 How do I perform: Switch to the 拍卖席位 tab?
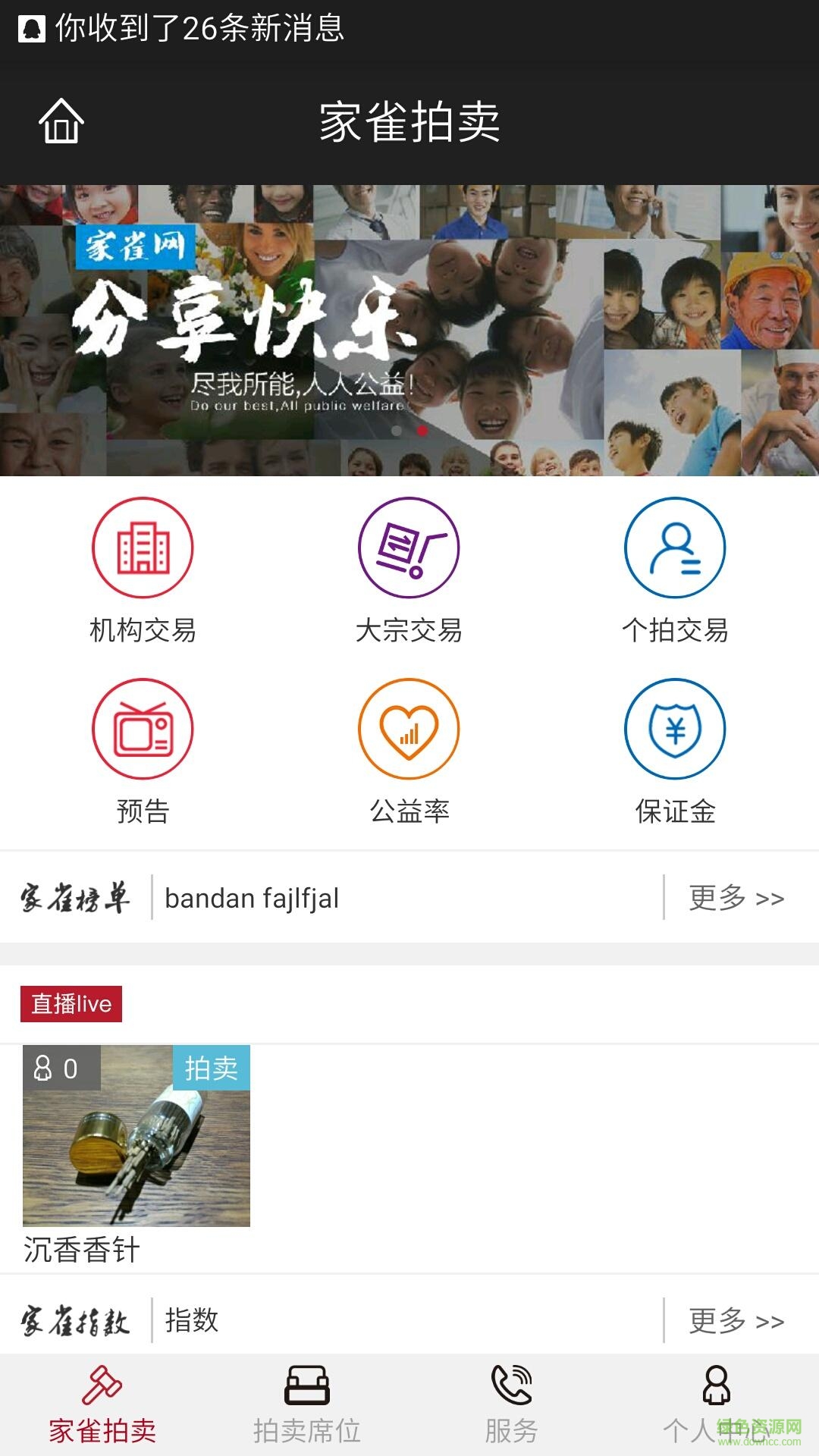(x=307, y=1404)
